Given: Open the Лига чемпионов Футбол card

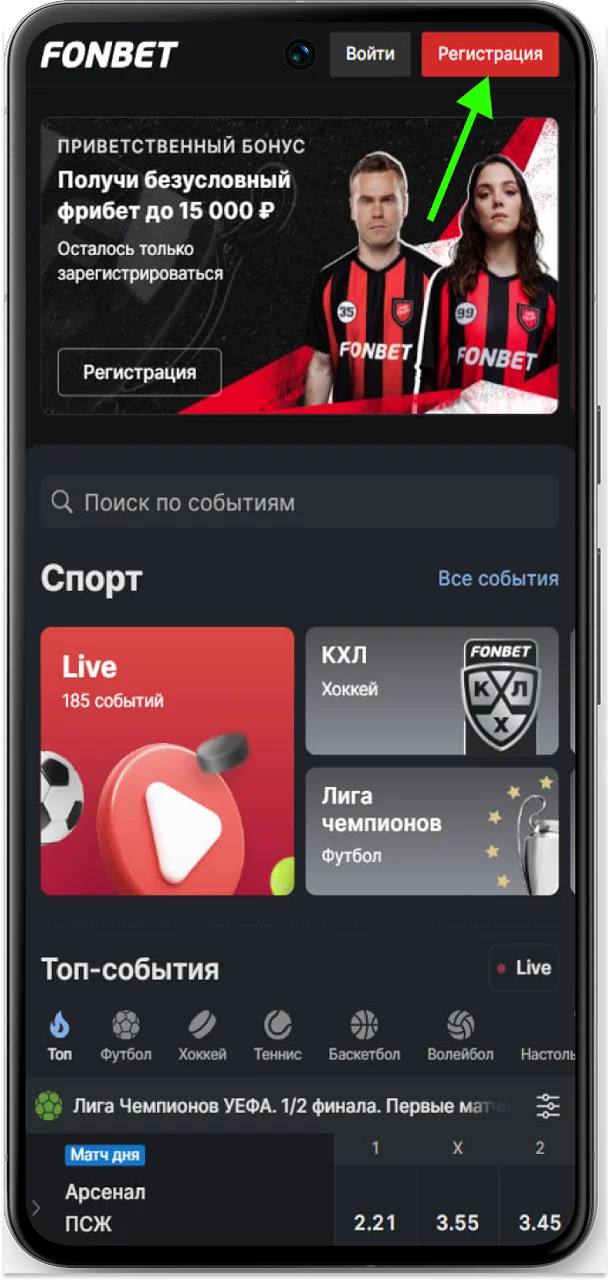Looking at the screenshot, I should pyautogui.click(x=431, y=831).
